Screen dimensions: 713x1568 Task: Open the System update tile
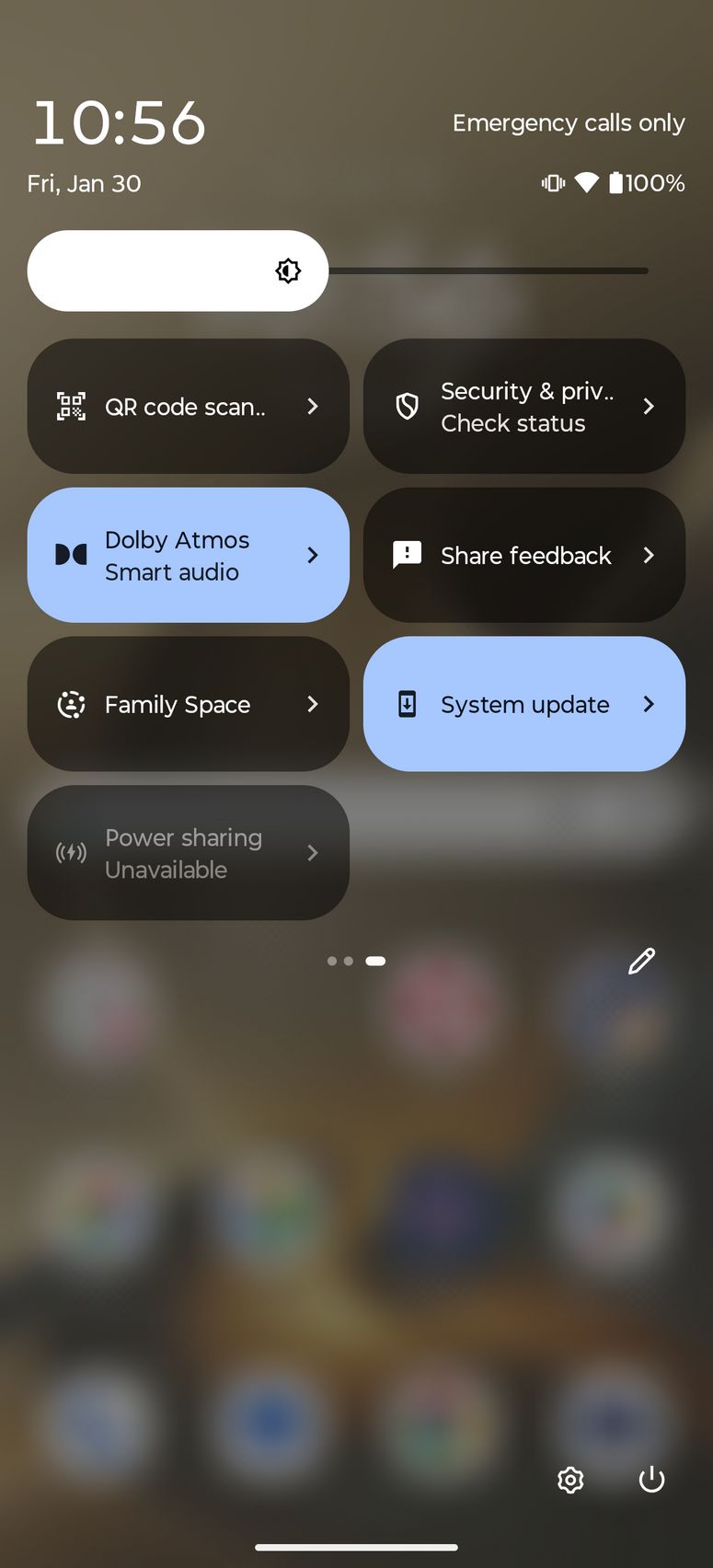(523, 704)
